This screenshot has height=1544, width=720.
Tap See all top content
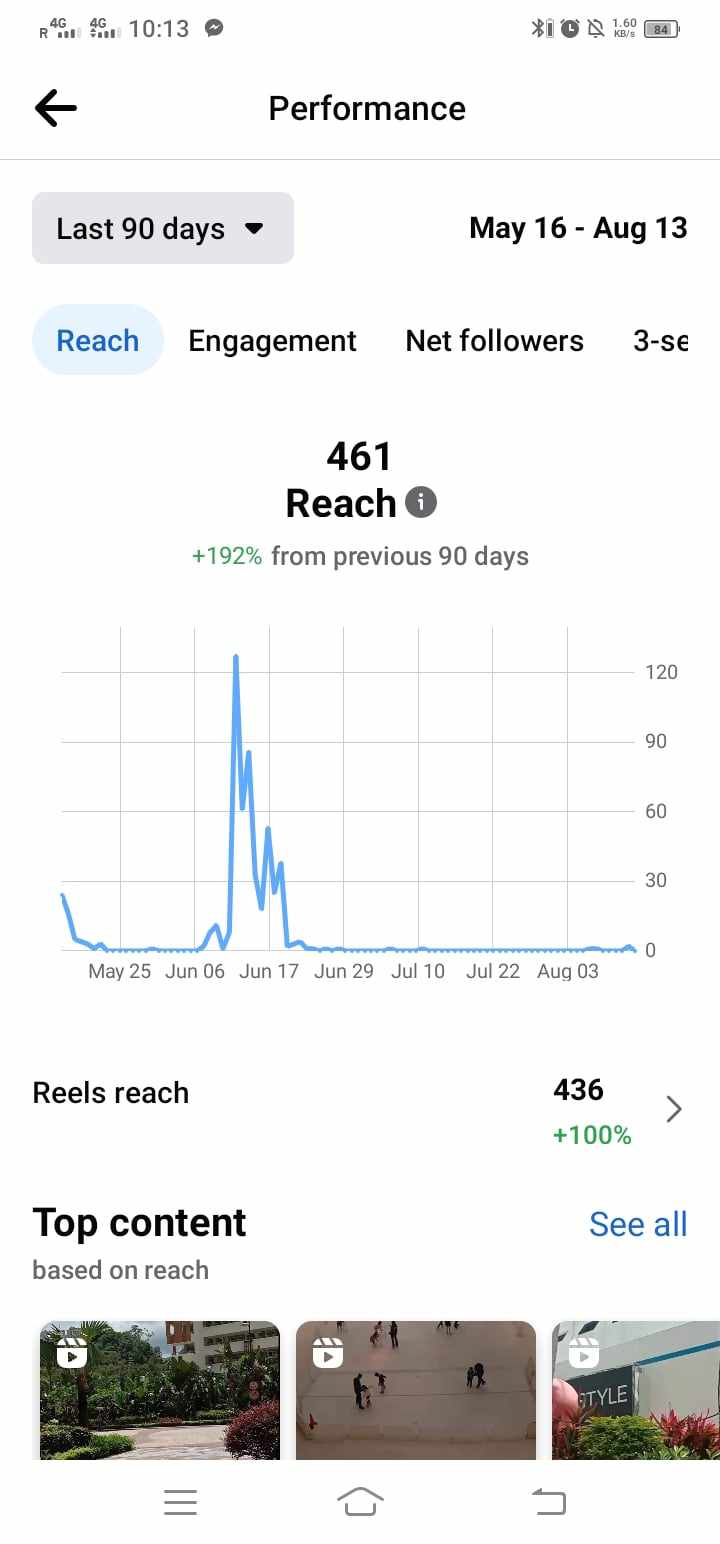(x=637, y=1224)
